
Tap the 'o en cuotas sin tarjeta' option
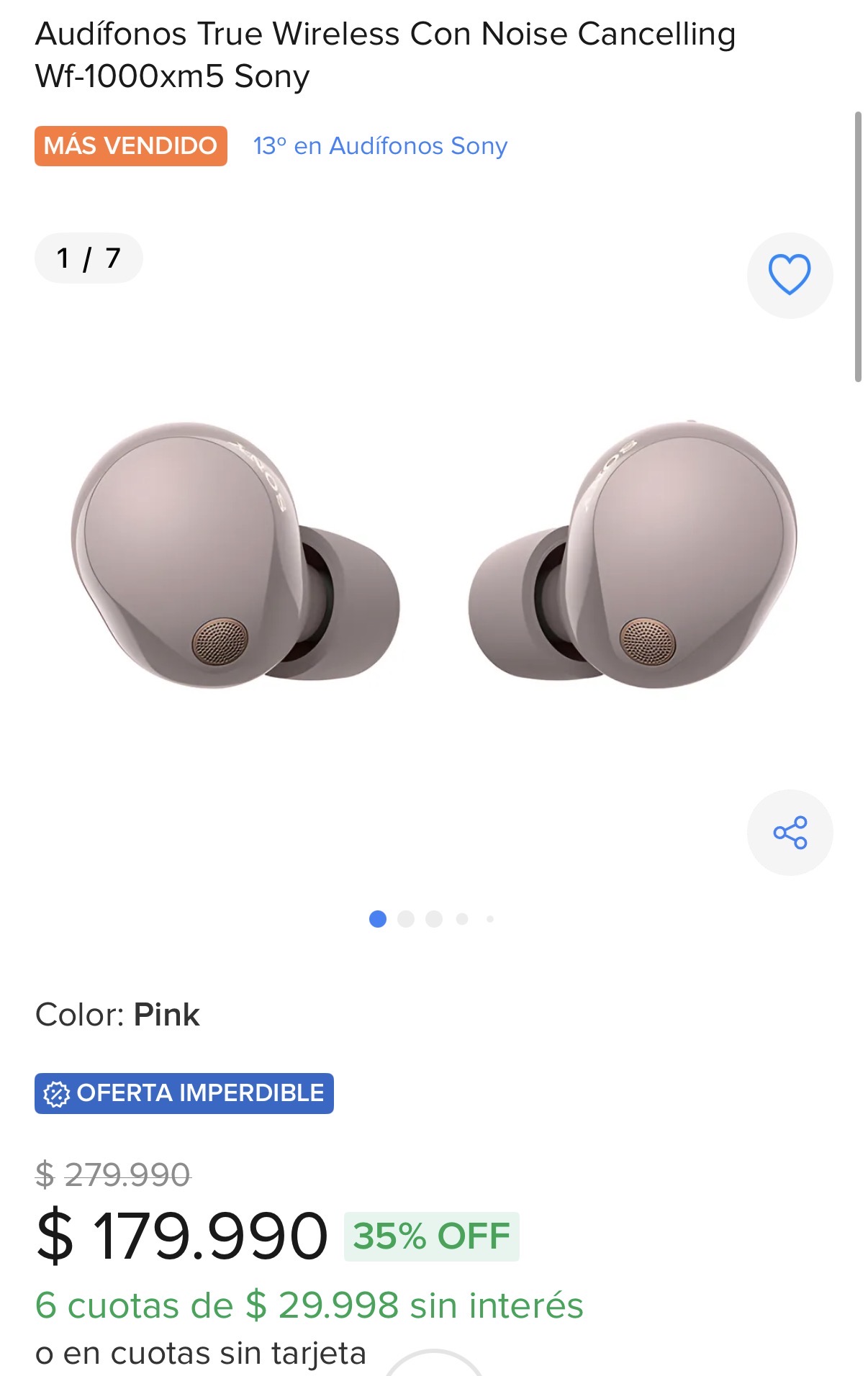point(201,1354)
